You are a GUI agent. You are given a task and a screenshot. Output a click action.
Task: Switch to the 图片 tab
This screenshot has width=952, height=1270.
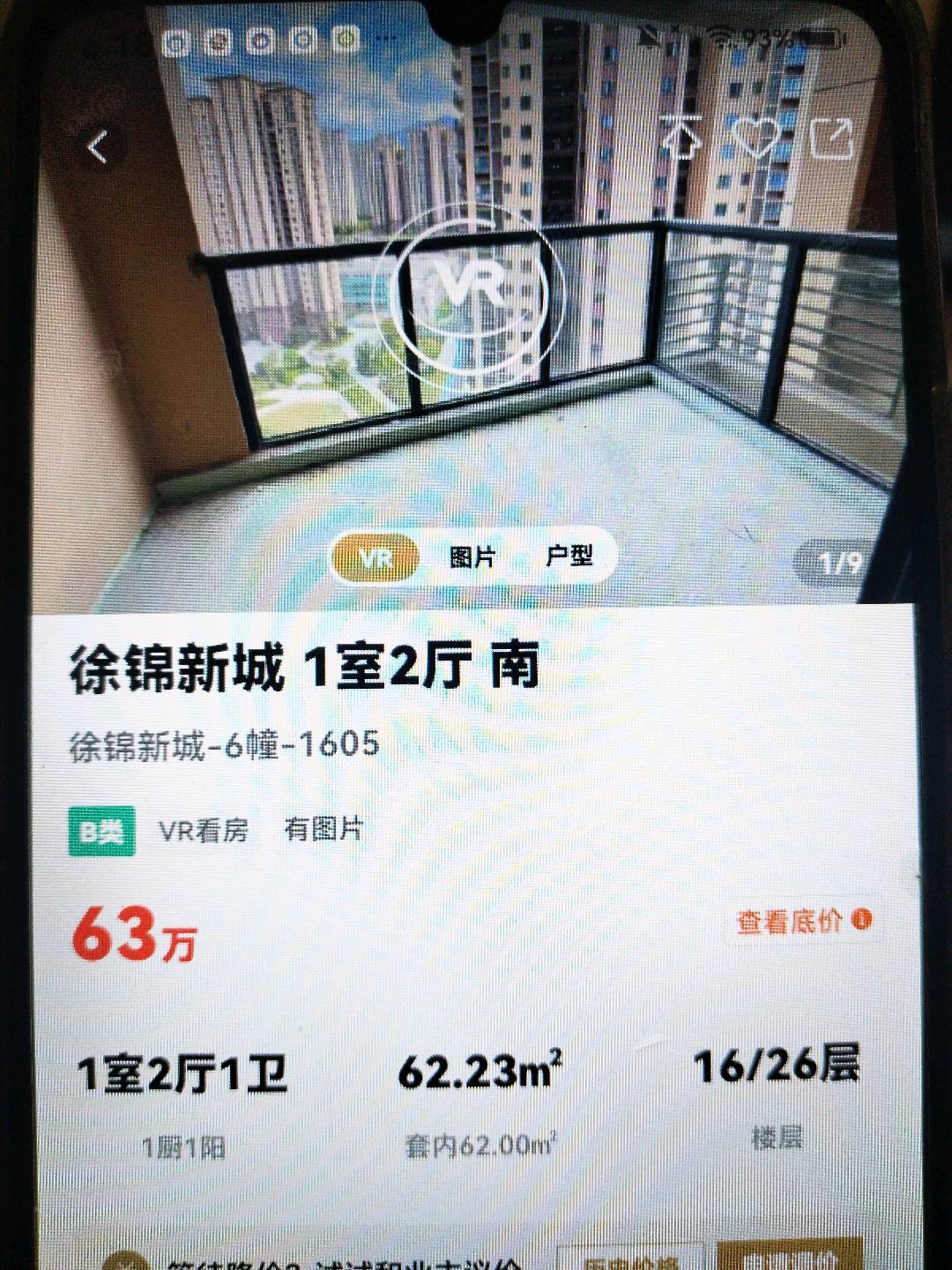pyautogui.click(x=472, y=557)
